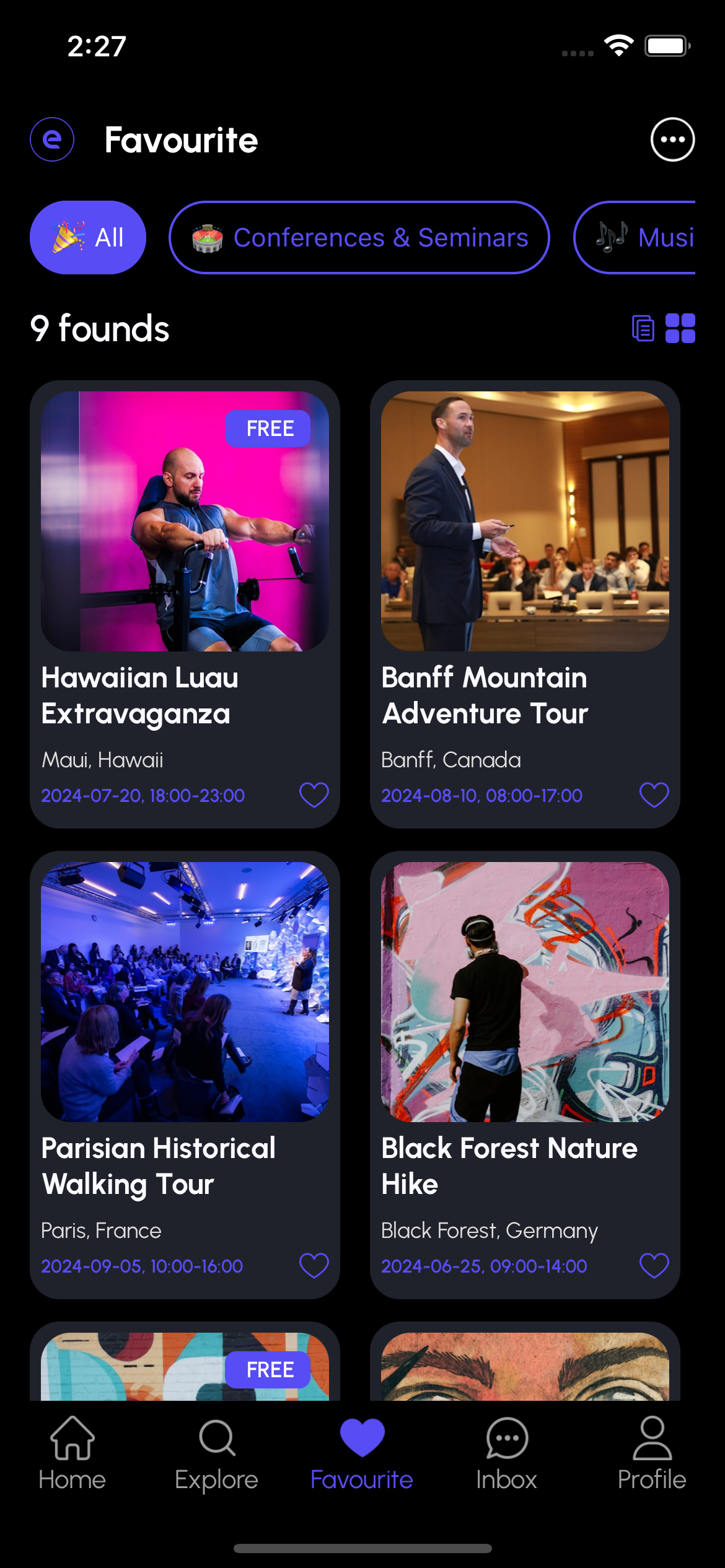Open the Inbox tab

coord(507,1453)
